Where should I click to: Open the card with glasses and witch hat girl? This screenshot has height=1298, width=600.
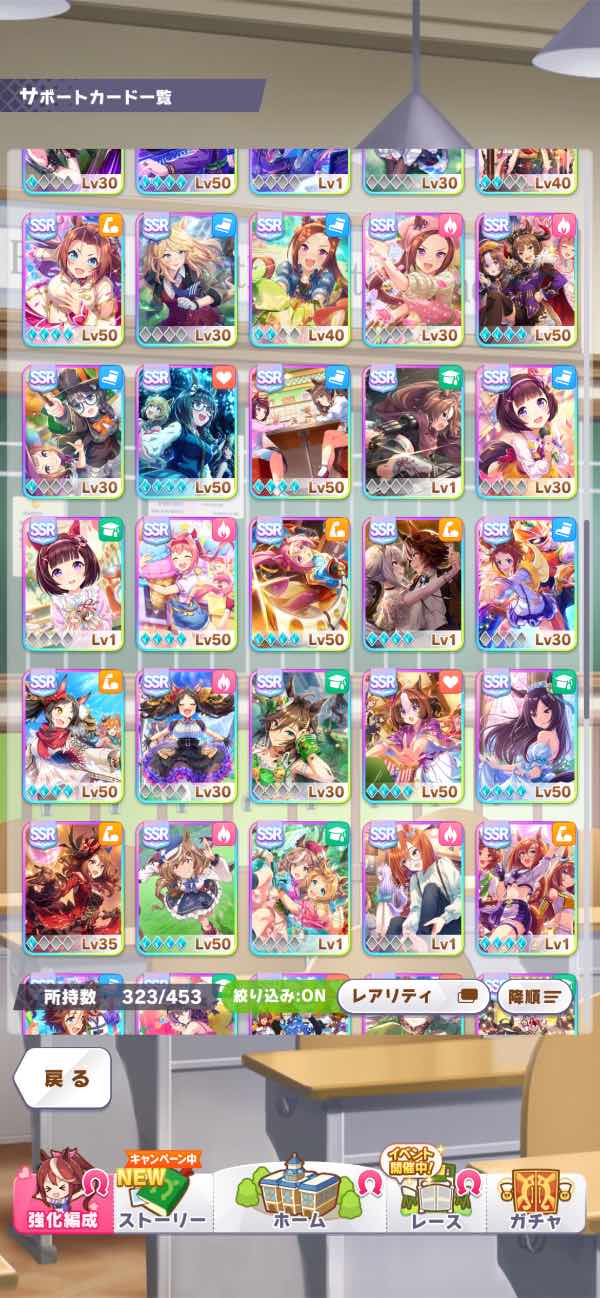point(73,432)
